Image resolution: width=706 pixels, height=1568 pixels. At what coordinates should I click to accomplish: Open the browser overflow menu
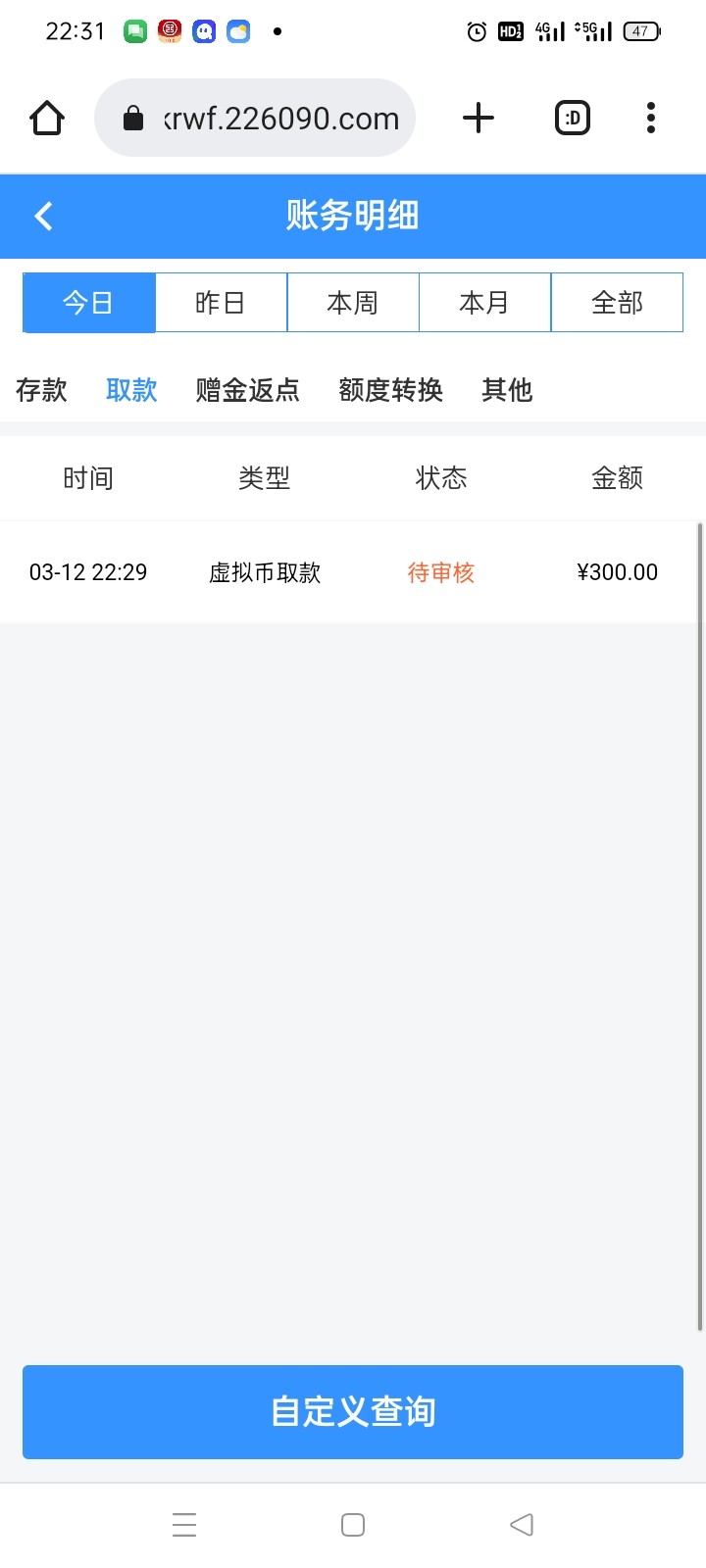point(651,119)
